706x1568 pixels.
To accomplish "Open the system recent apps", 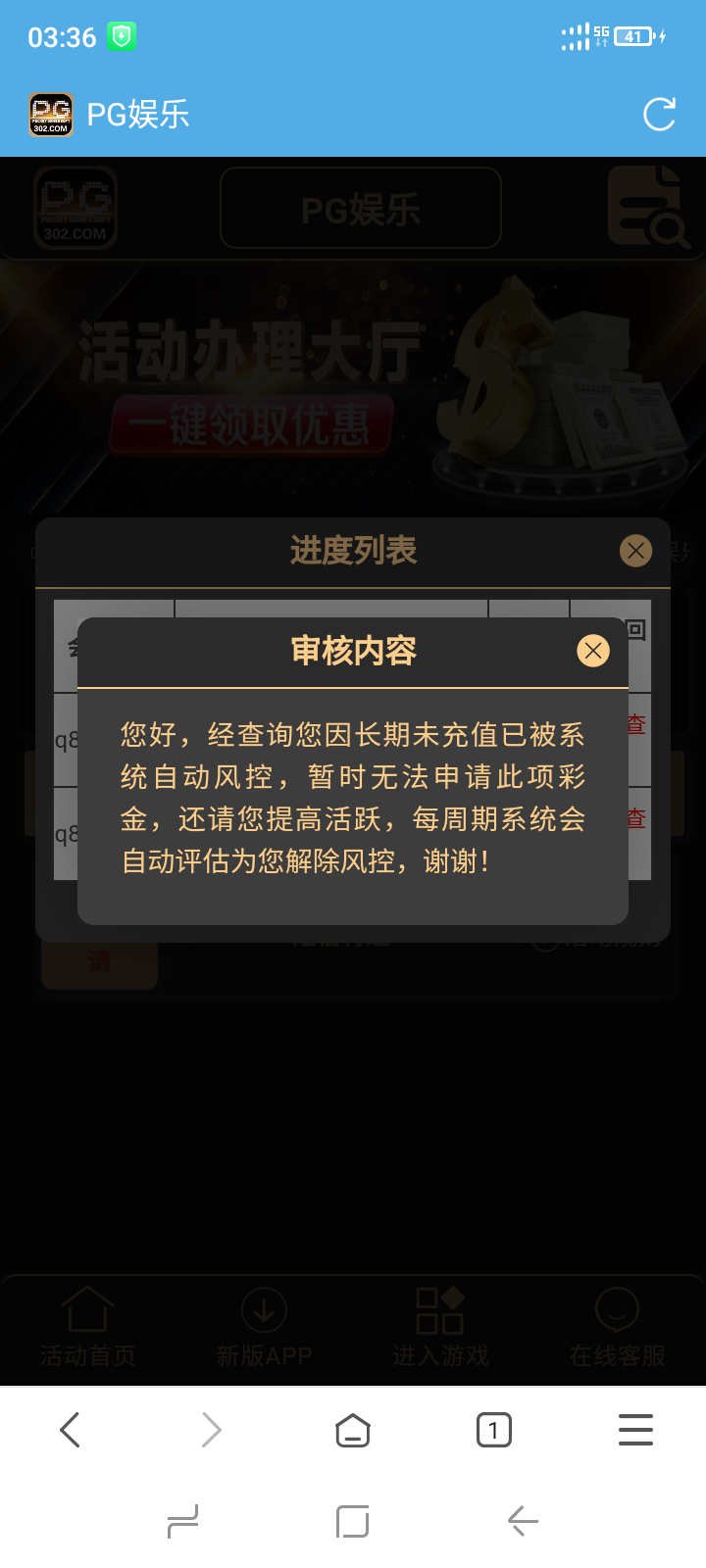I will [x=183, y=1521].
